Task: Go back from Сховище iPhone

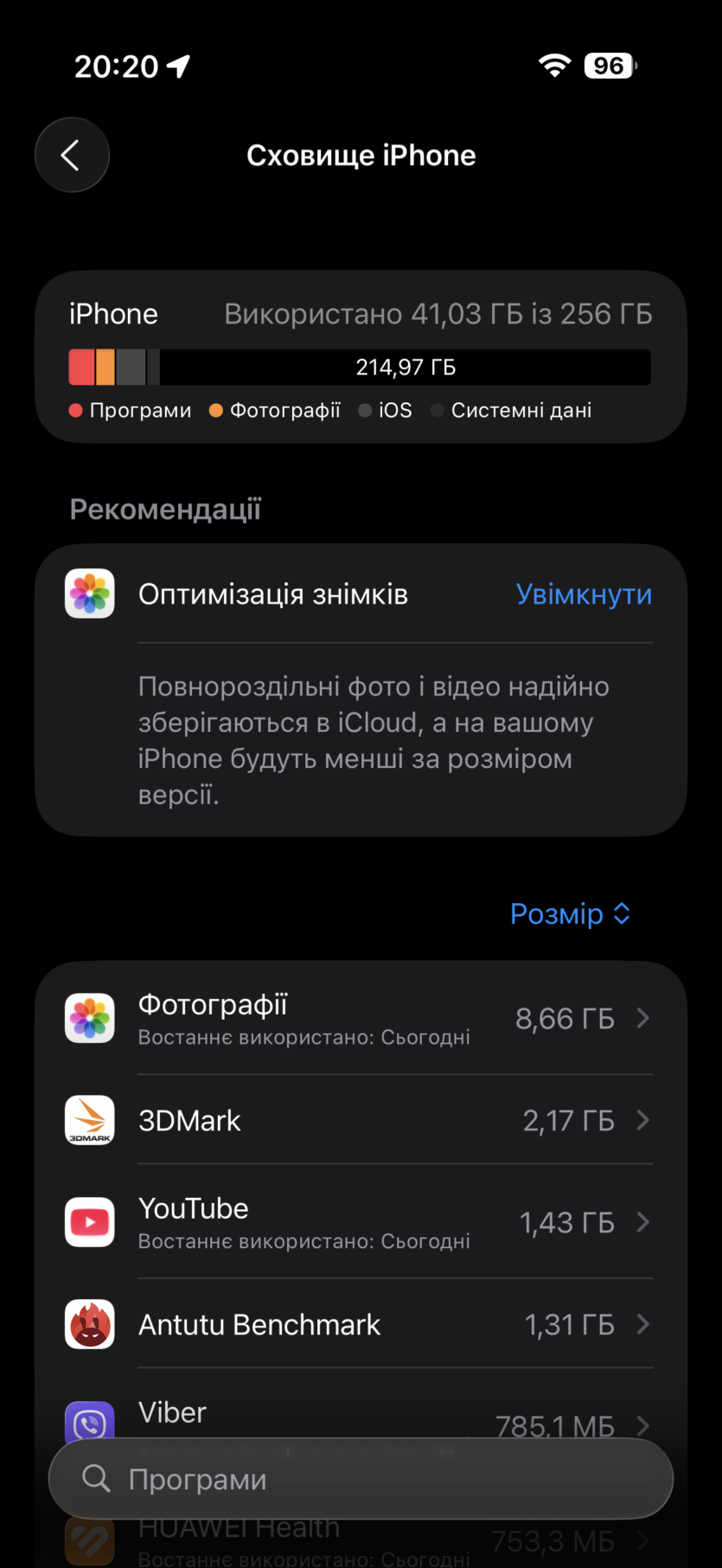Action: coord(72,156)
